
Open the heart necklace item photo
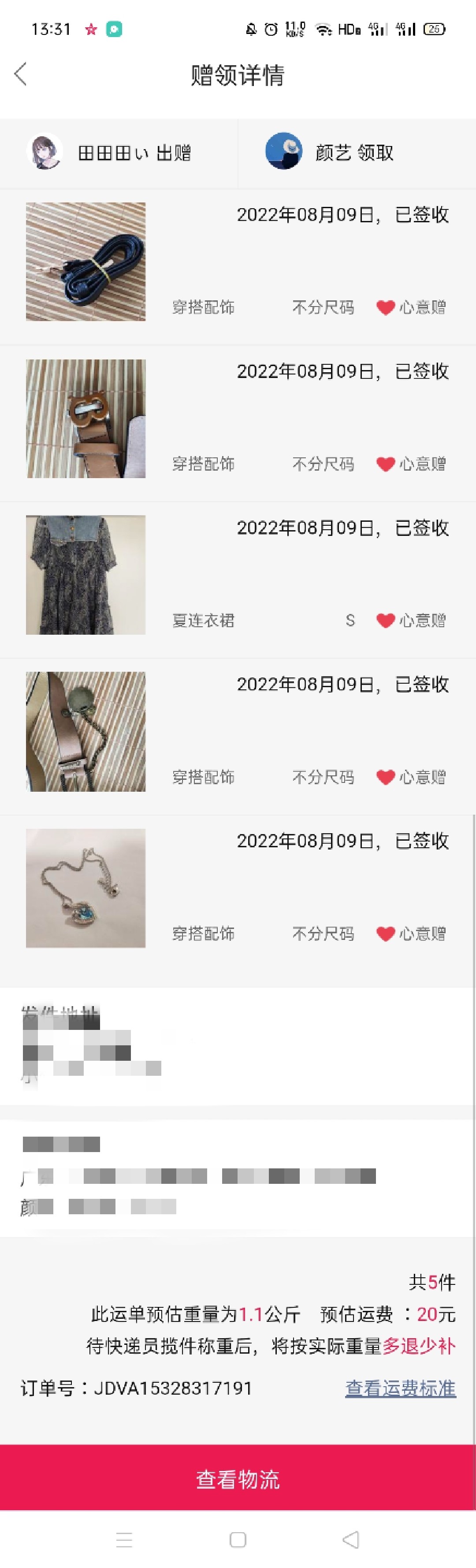coord(86,887)
